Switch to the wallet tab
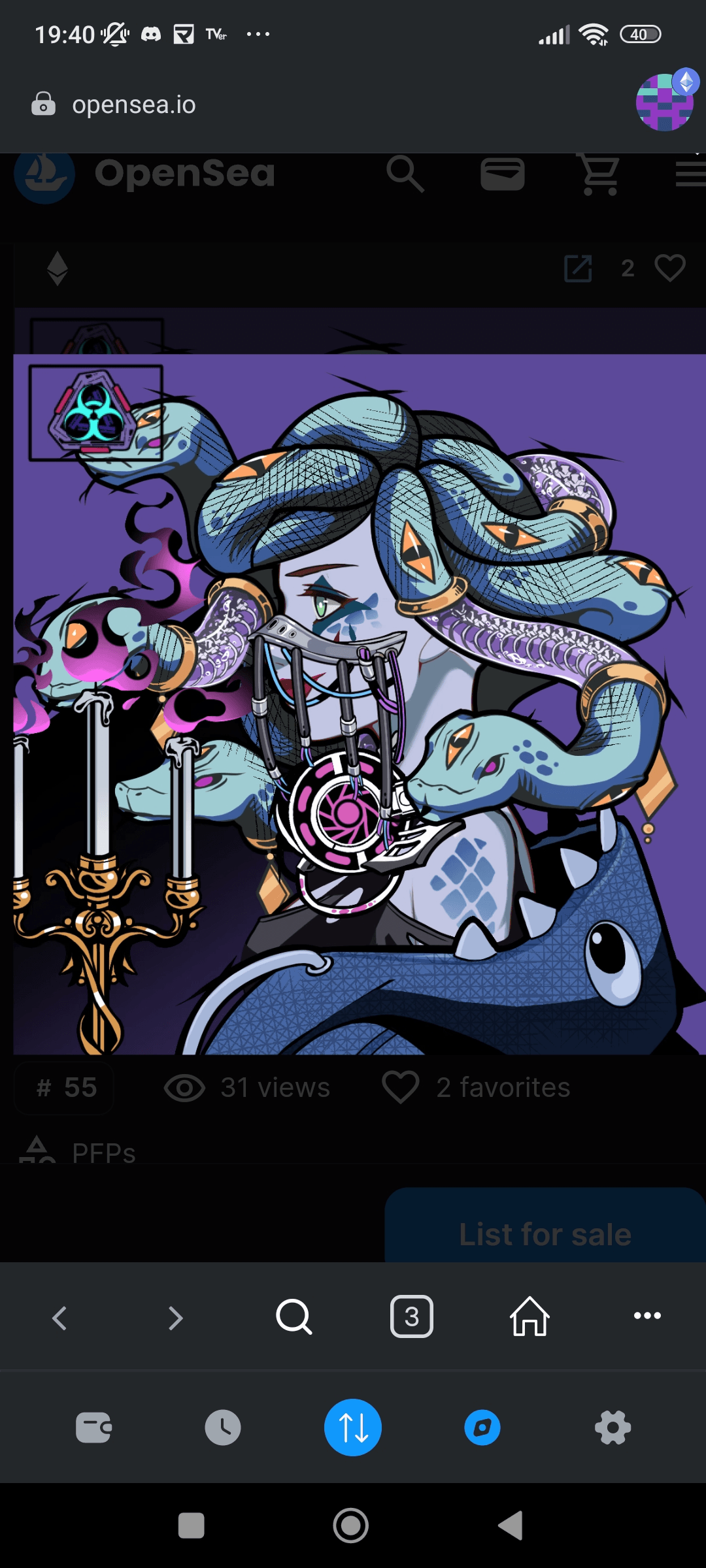The height and width of the screenshot is (1568, 706). point(93,1428)
